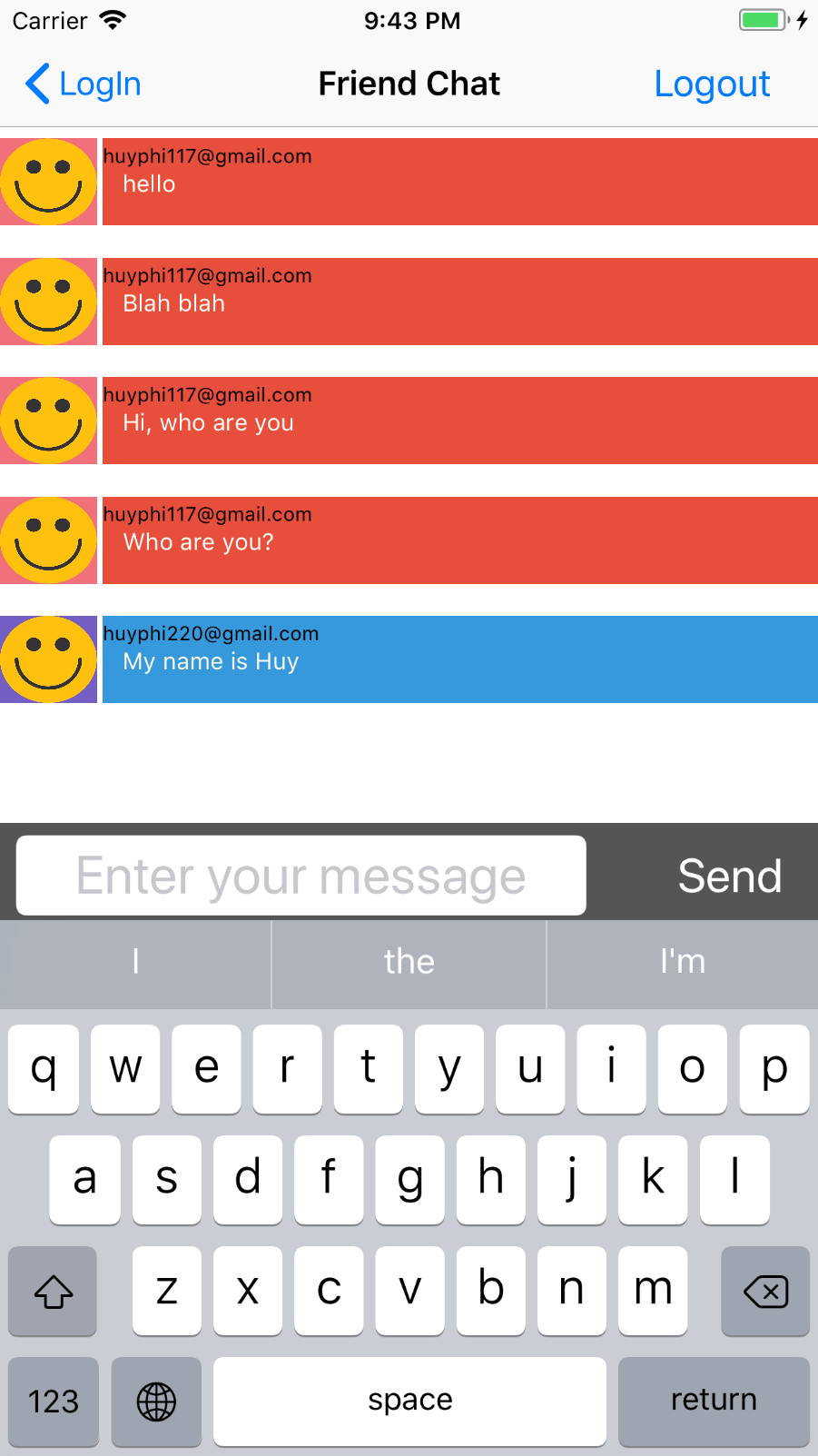The width and height of the screenshot is (818, 1456).
Task: Tap Logout in the top right corner
Action: pyautogui.click(x=712, y=83)
